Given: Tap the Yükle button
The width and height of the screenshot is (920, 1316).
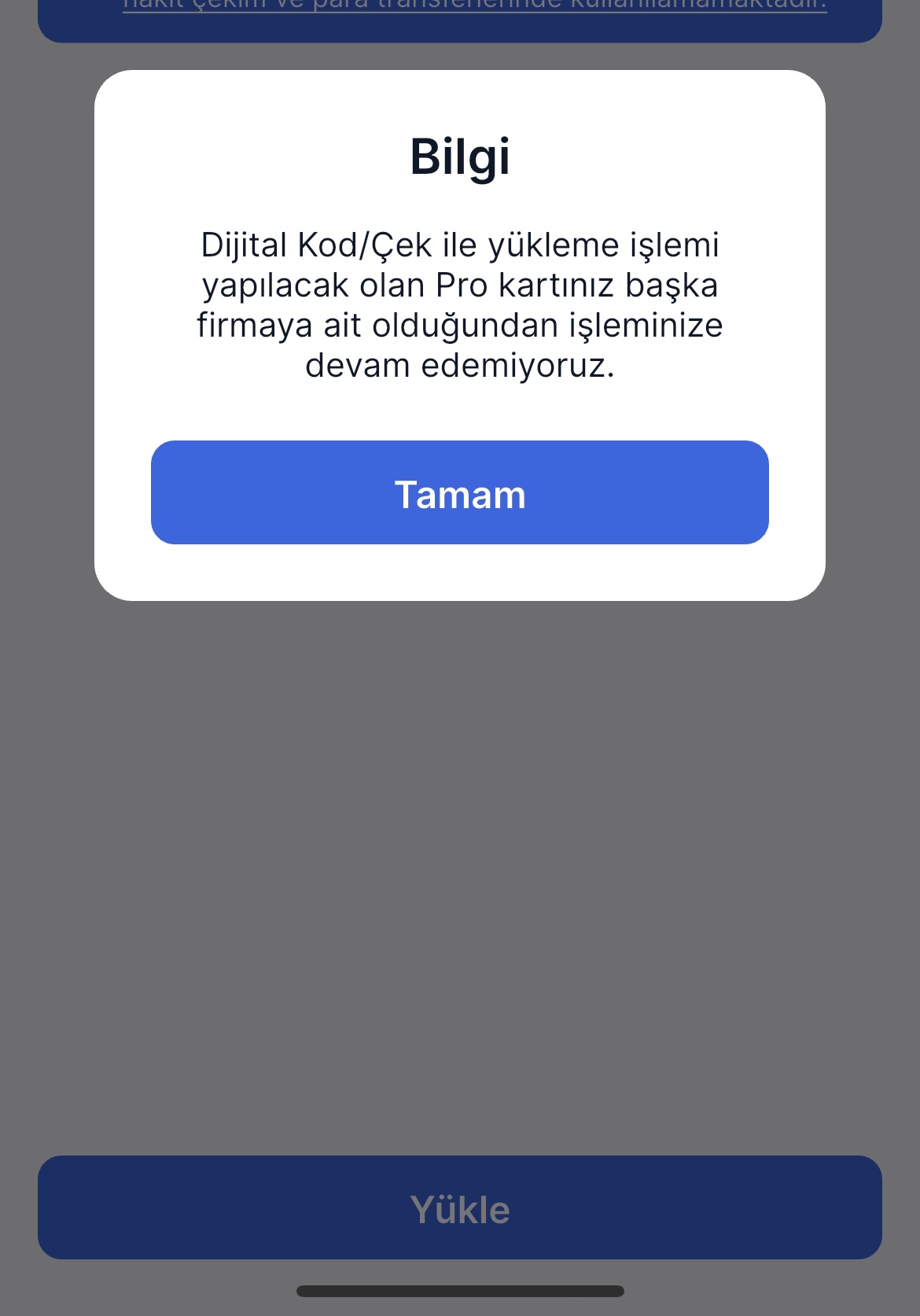Looking at the screenshot, I should (459, 1207).
